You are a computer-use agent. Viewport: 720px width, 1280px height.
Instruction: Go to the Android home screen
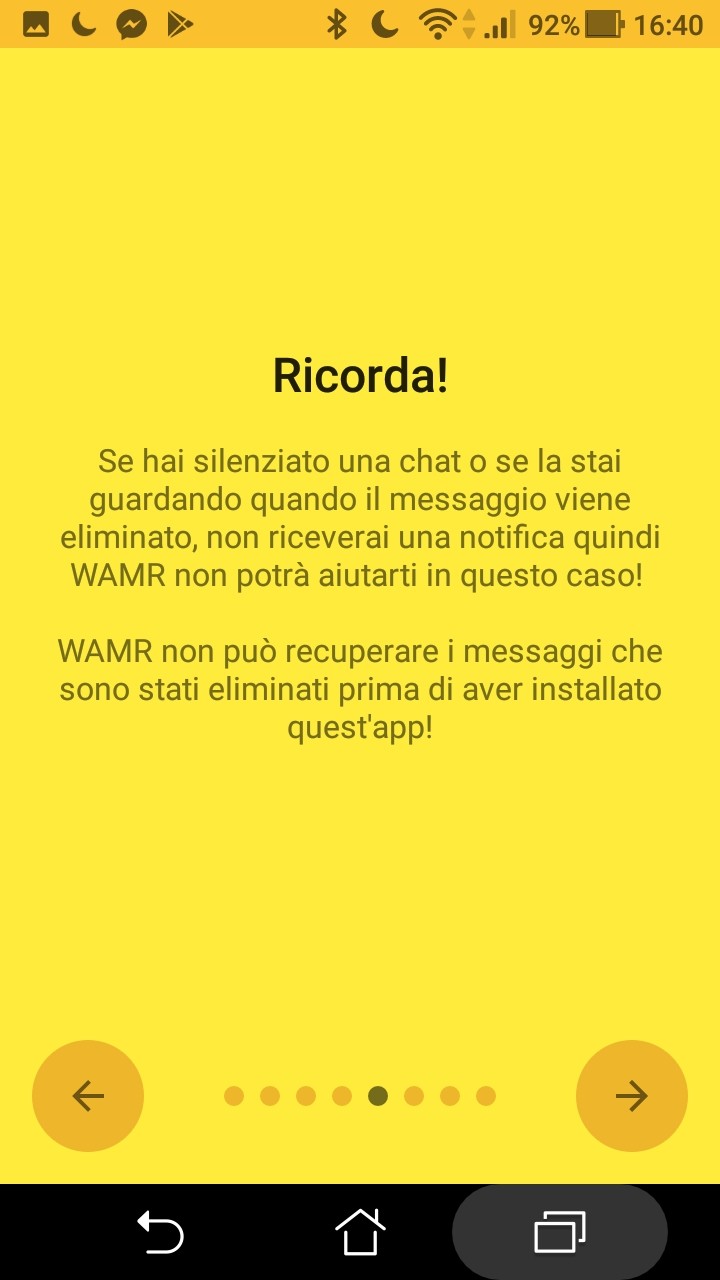click(360, 1231)
